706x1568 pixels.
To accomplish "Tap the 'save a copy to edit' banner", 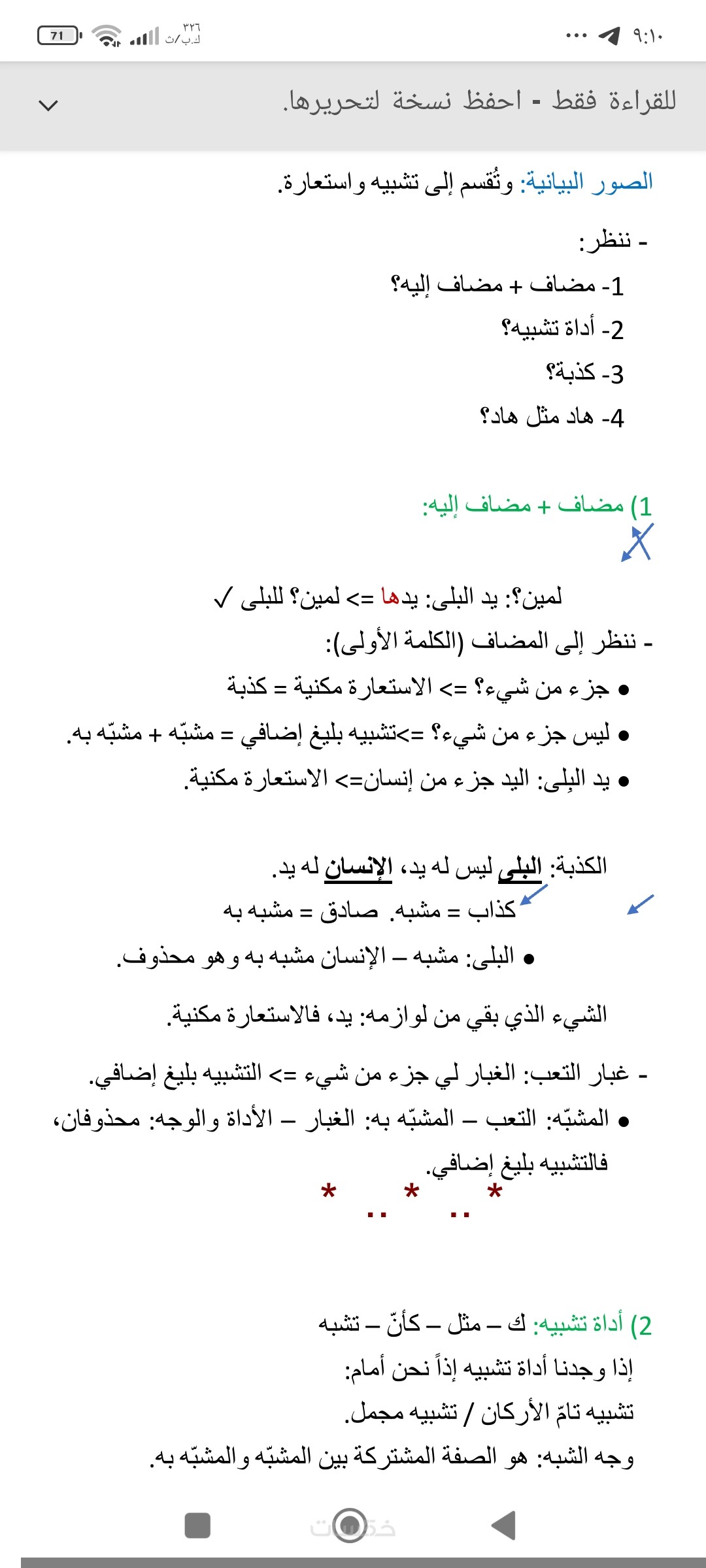I will tap(353, 106).
